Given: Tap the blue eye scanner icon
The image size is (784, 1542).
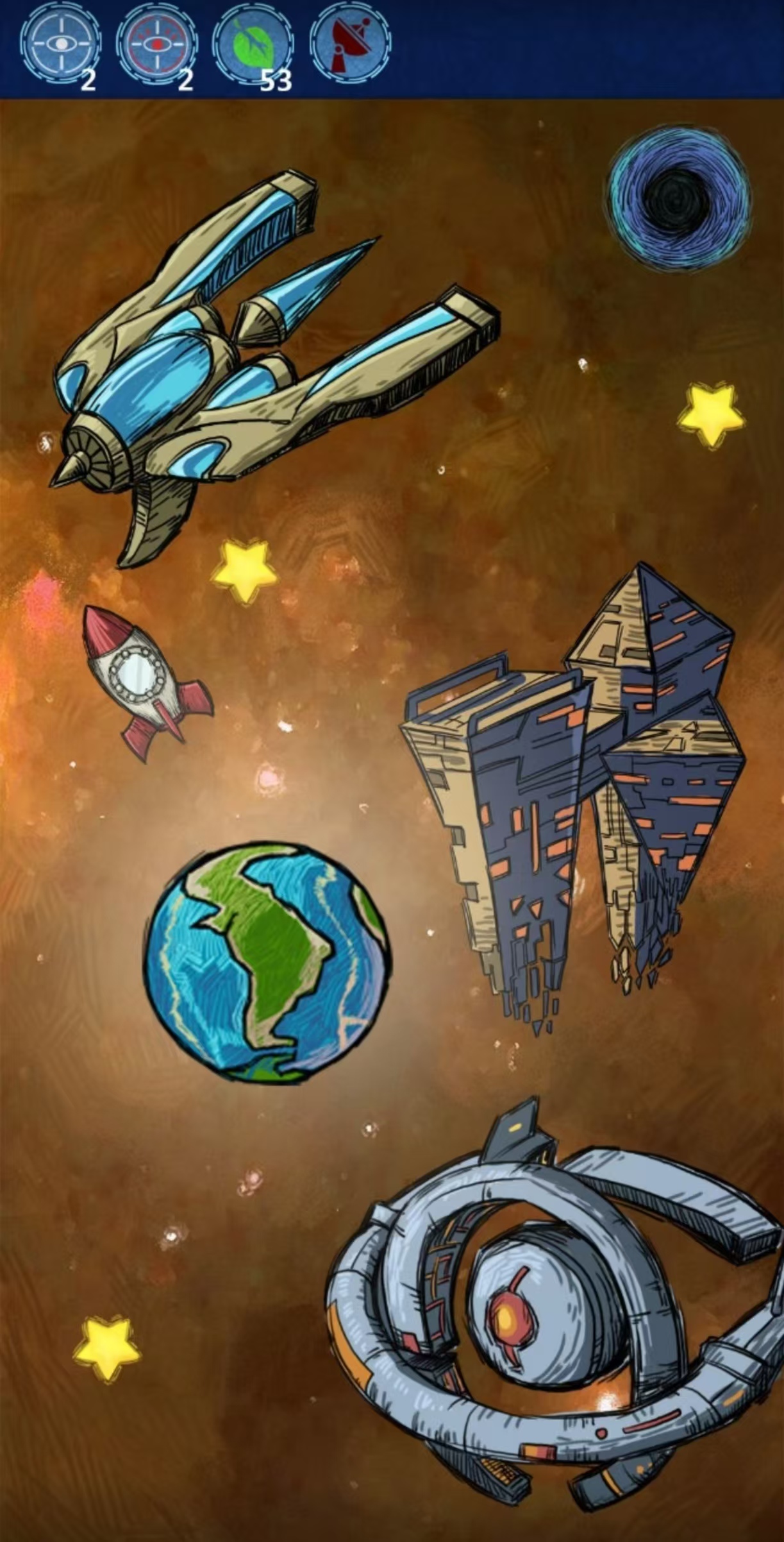Looking at the screenshot, I should coord(60,44).
